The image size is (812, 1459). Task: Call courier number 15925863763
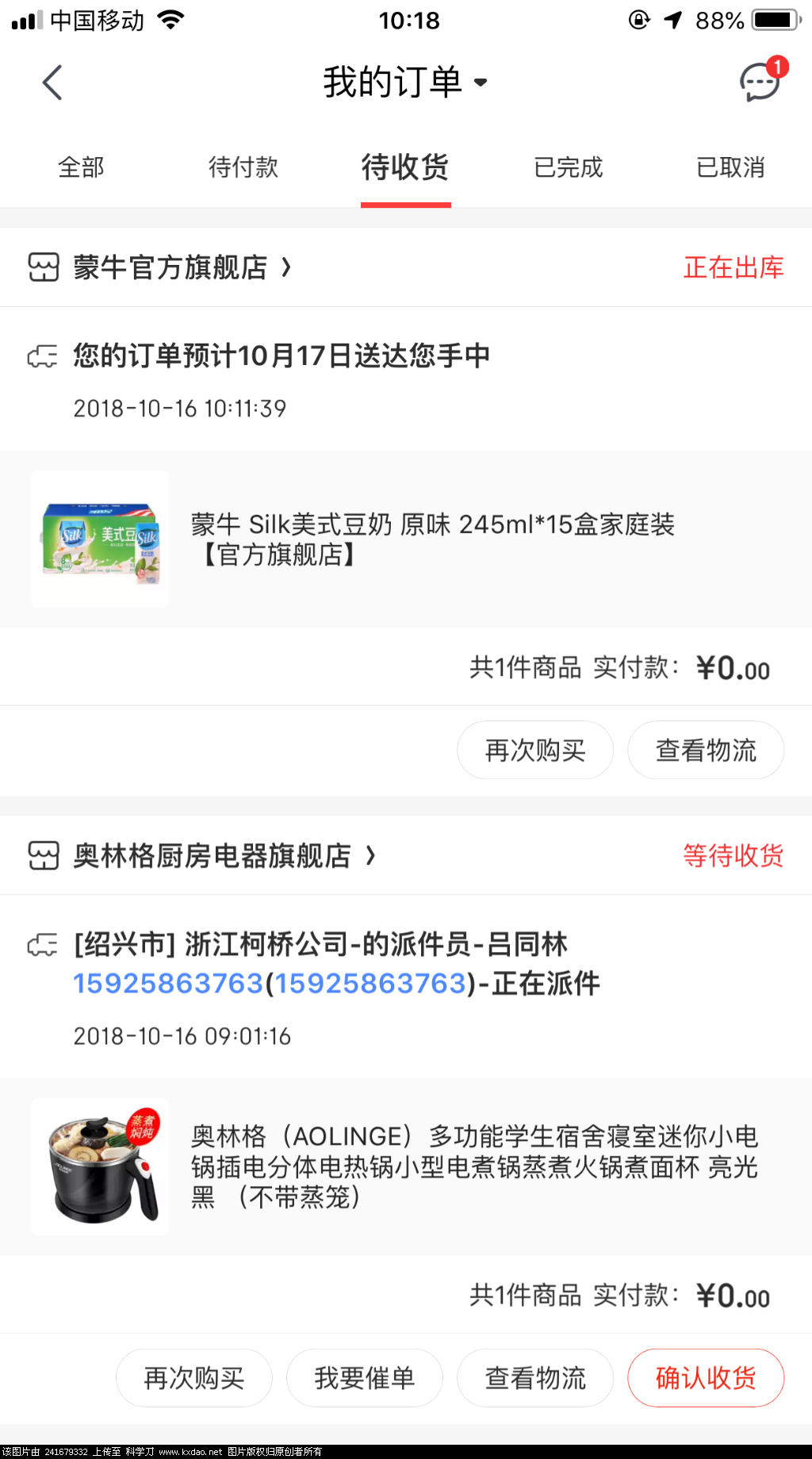[x=168, y=984]
